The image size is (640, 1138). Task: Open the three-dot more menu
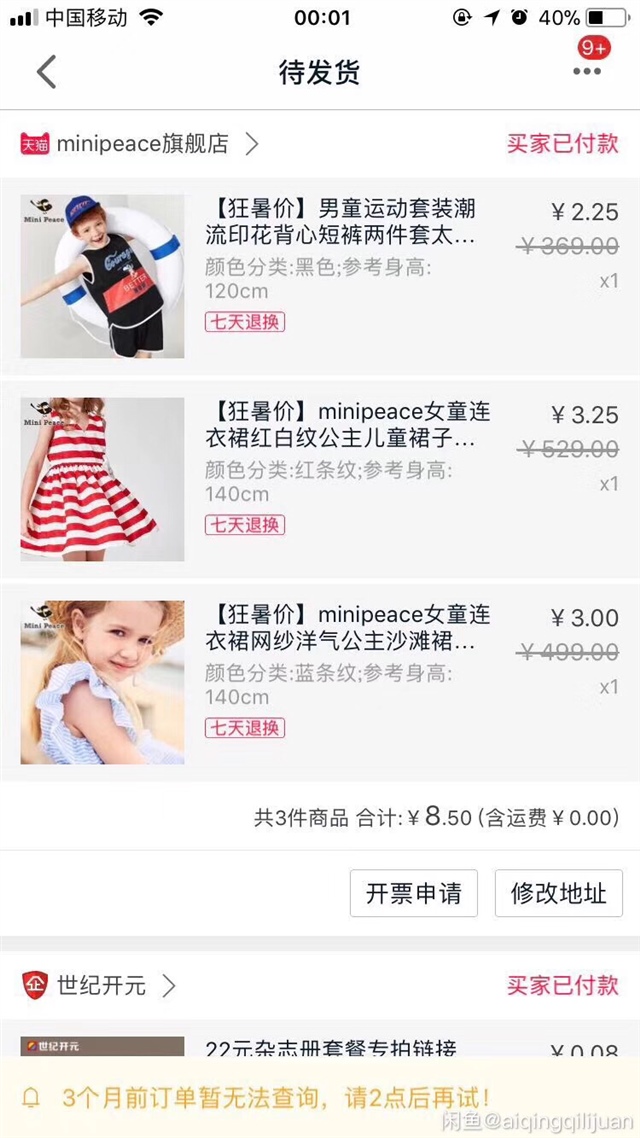(587, 71)
